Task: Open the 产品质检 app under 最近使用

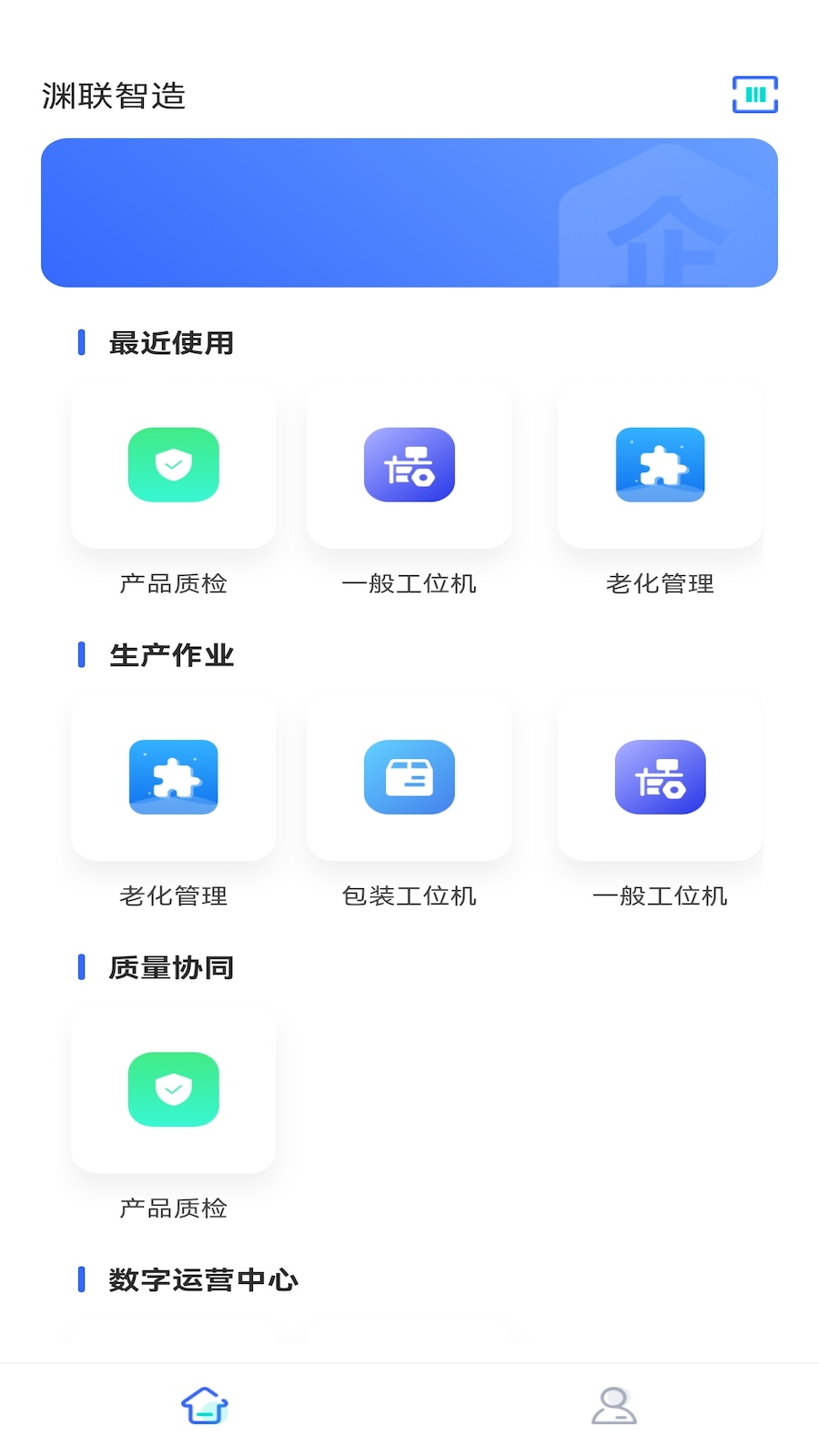Action: [174, 465]
